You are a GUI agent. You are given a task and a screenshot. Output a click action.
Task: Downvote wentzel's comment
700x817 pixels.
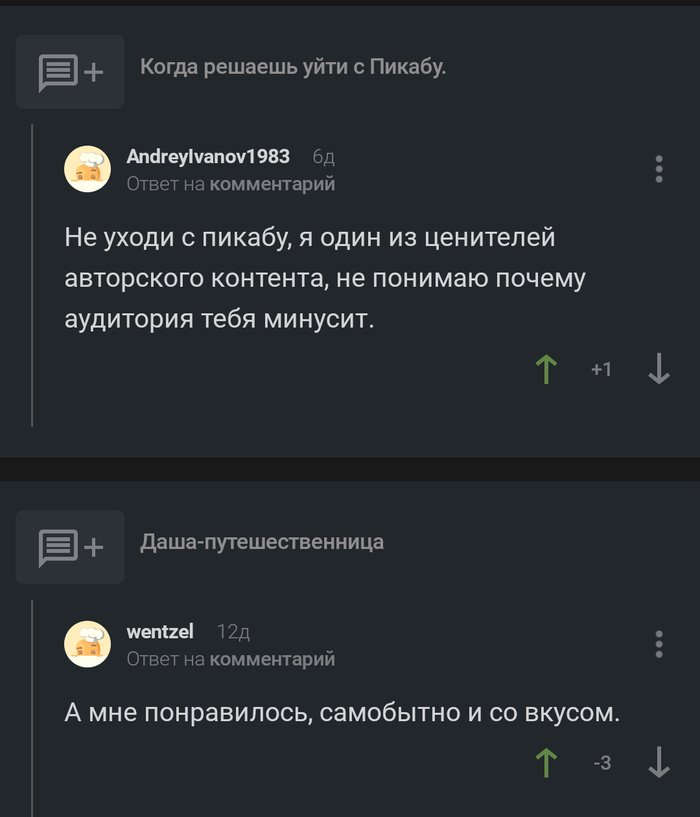(x=659, y=763)
